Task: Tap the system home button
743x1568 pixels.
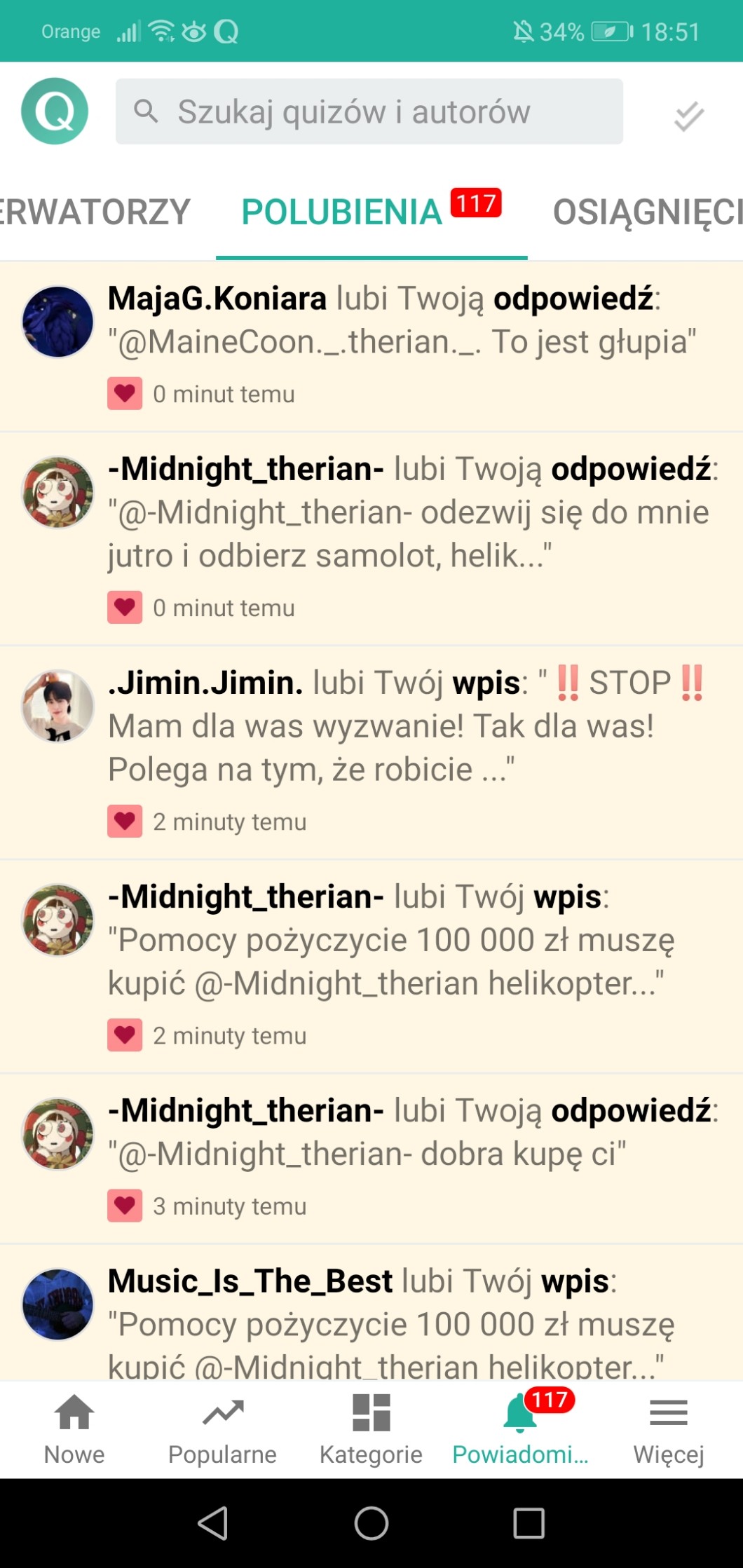Action: point(371,1522)
